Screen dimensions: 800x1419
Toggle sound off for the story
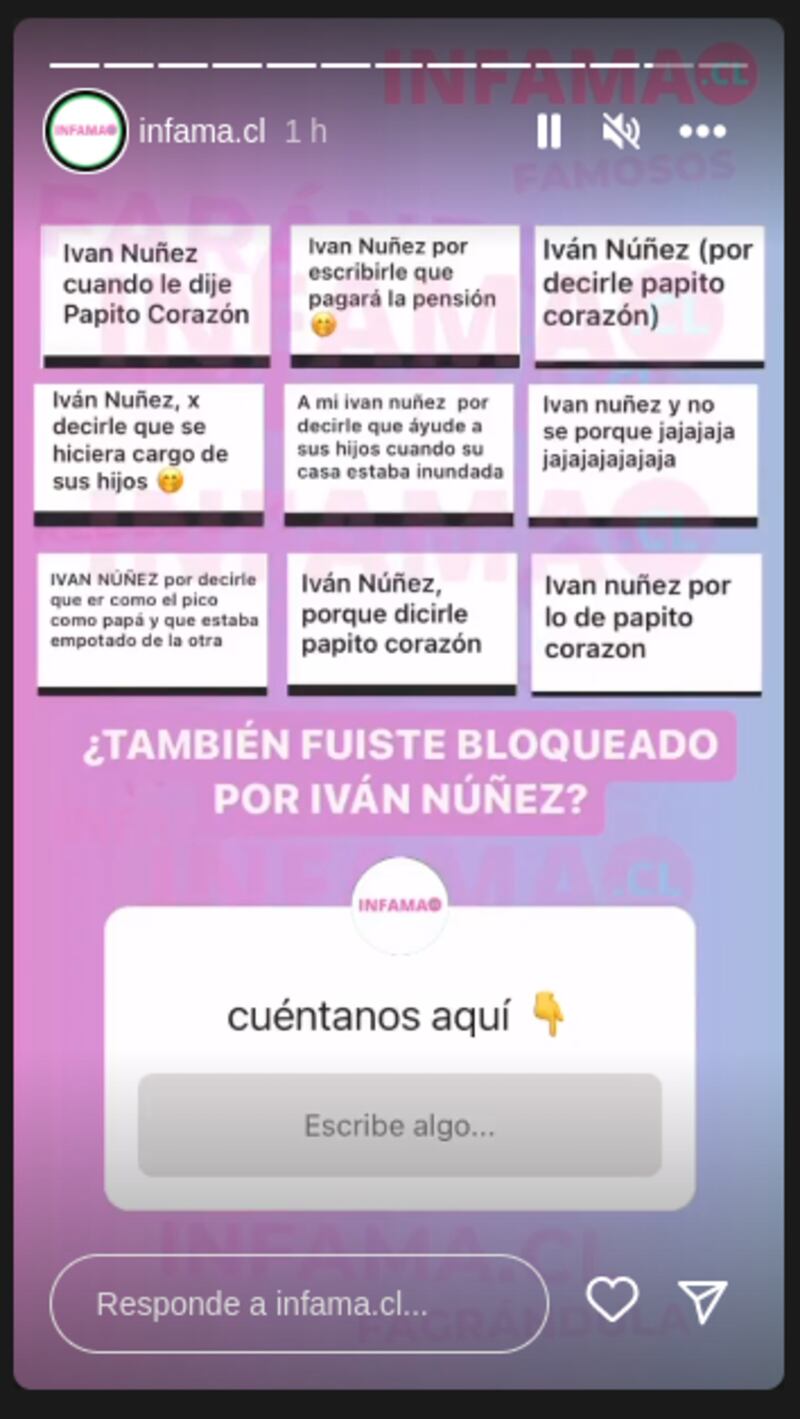point(622,131)
